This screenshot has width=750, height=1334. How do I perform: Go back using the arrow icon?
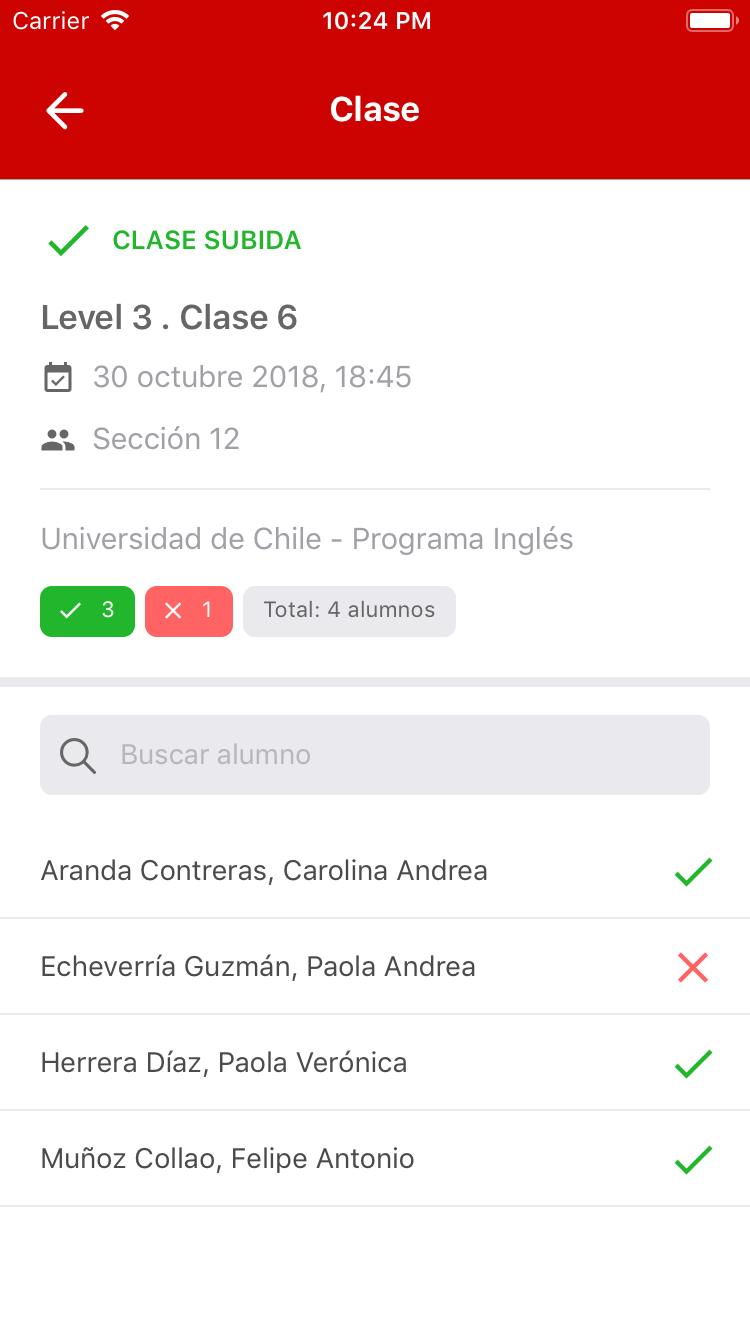click(65, 110)
